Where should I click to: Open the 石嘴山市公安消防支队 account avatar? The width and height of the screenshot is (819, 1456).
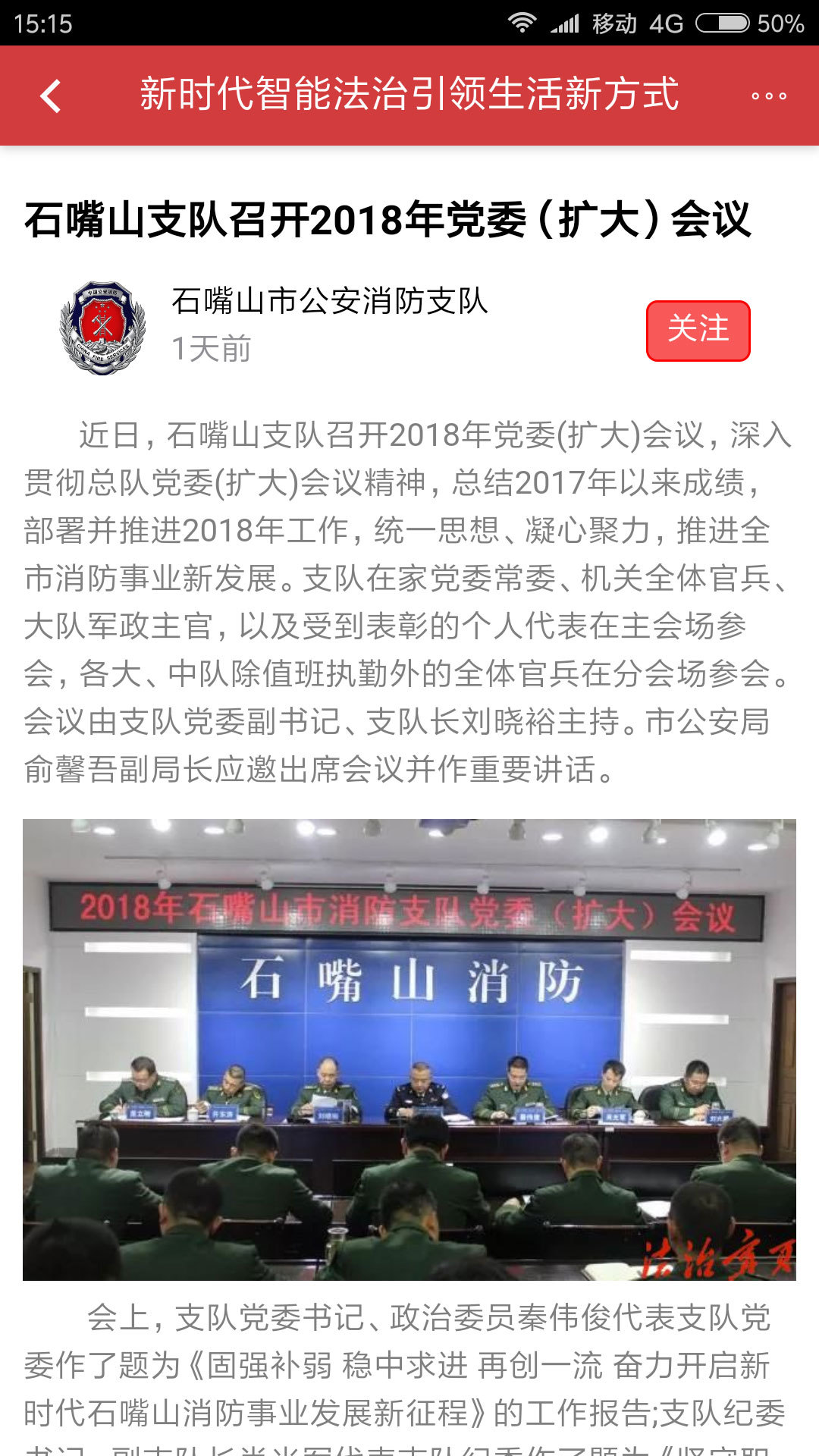coord(102,328)
